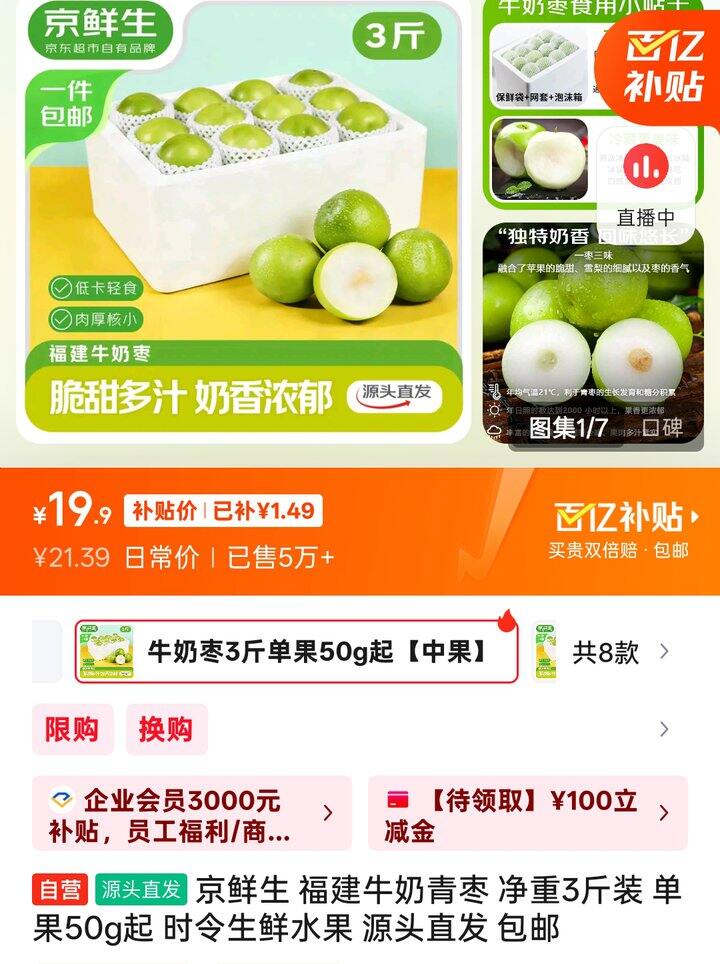The image size is (720, 964).
Task: Expand the 限购 换购 promotions row
Action: (x=663, y=729)
